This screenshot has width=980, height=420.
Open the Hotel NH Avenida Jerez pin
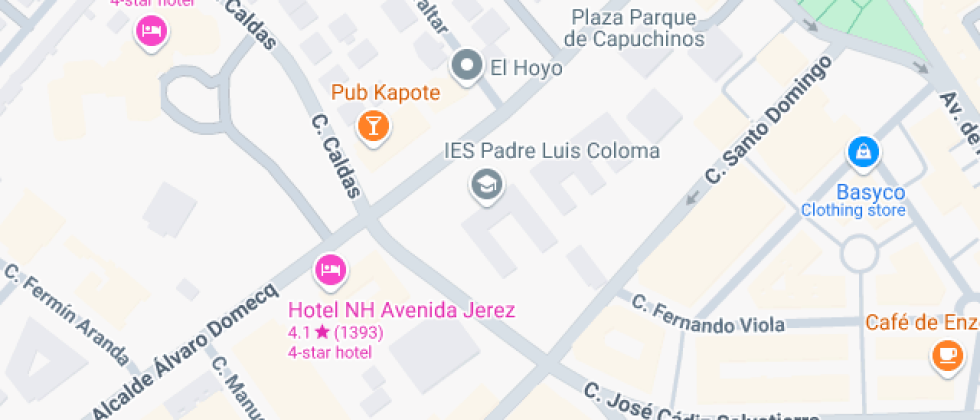point(330,269)
